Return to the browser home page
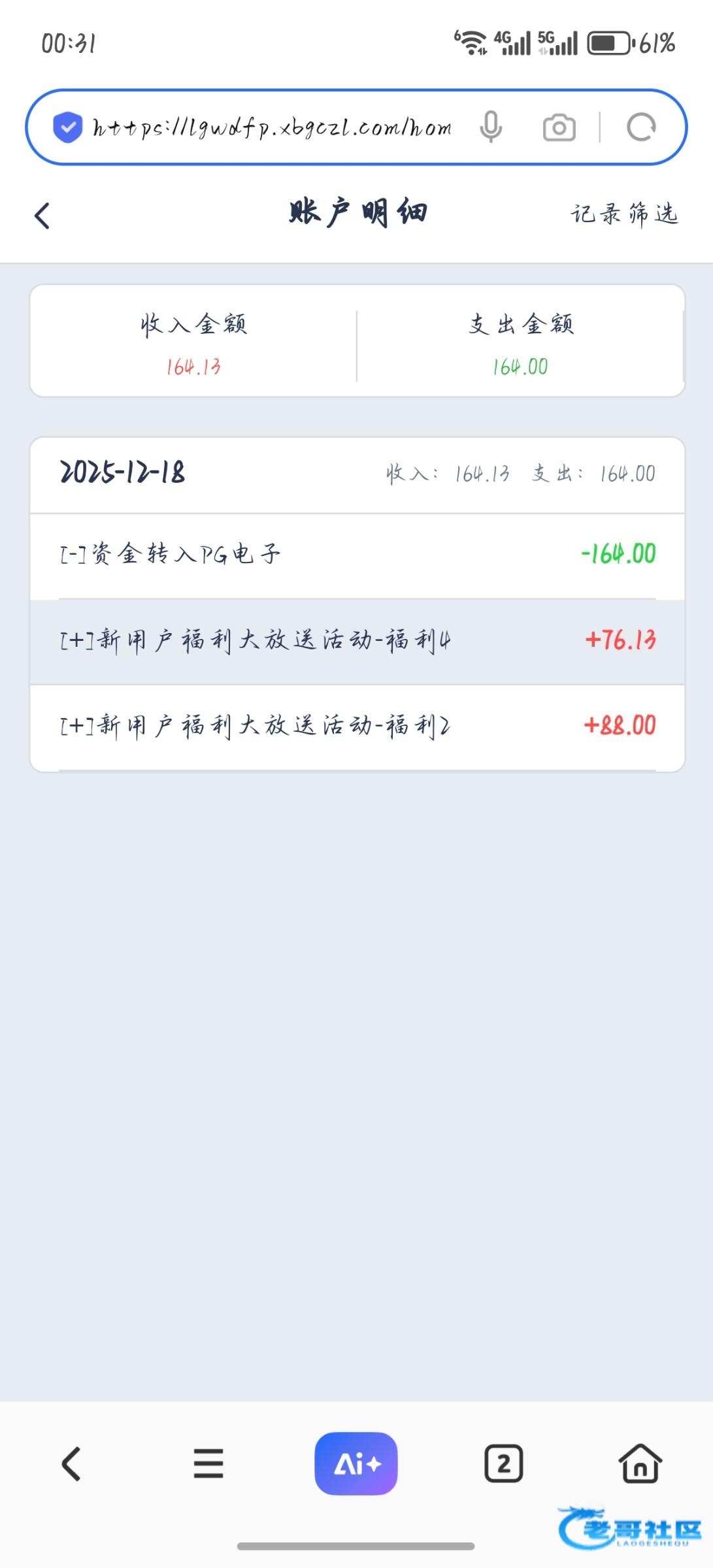Screen dimensions: 713x1568 [x=640, y=1463]
